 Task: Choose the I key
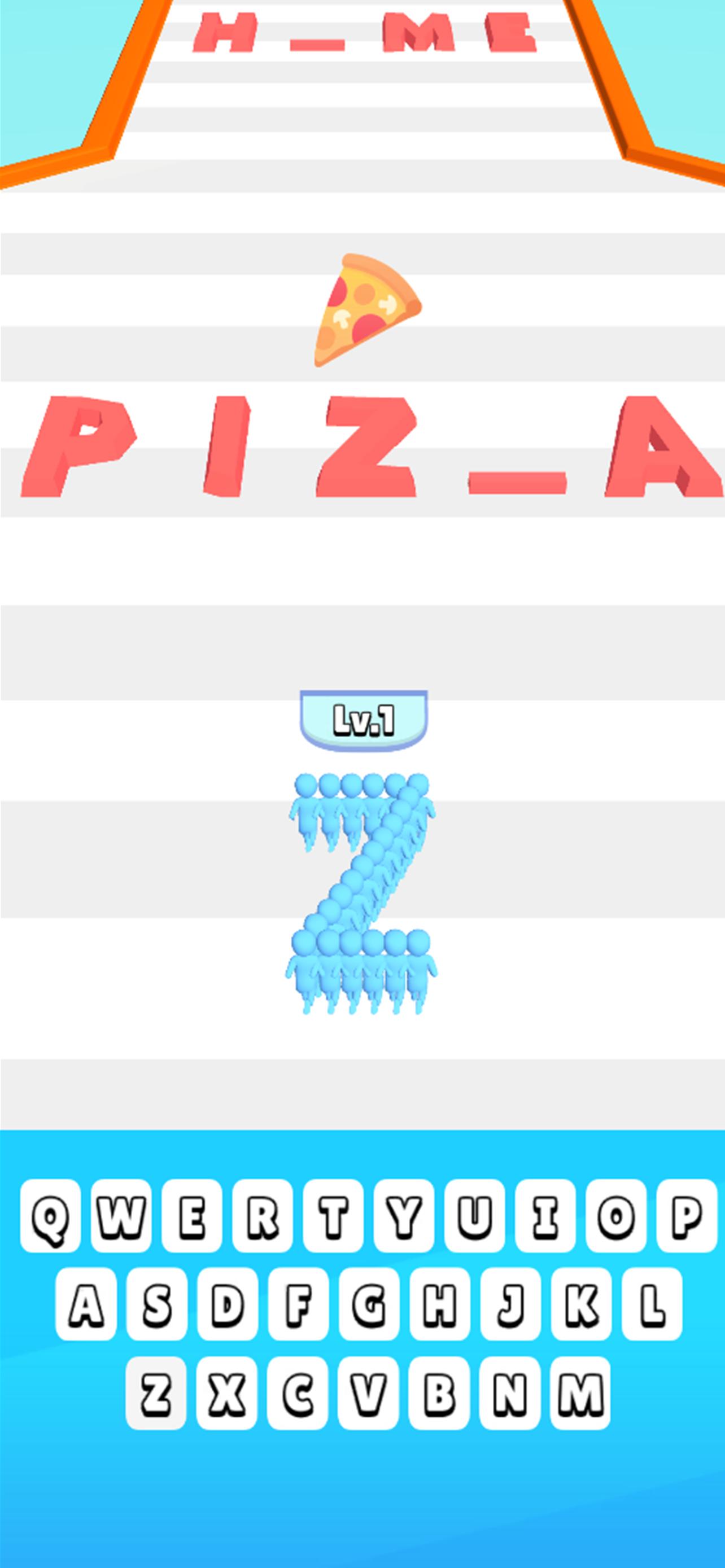545,1216
